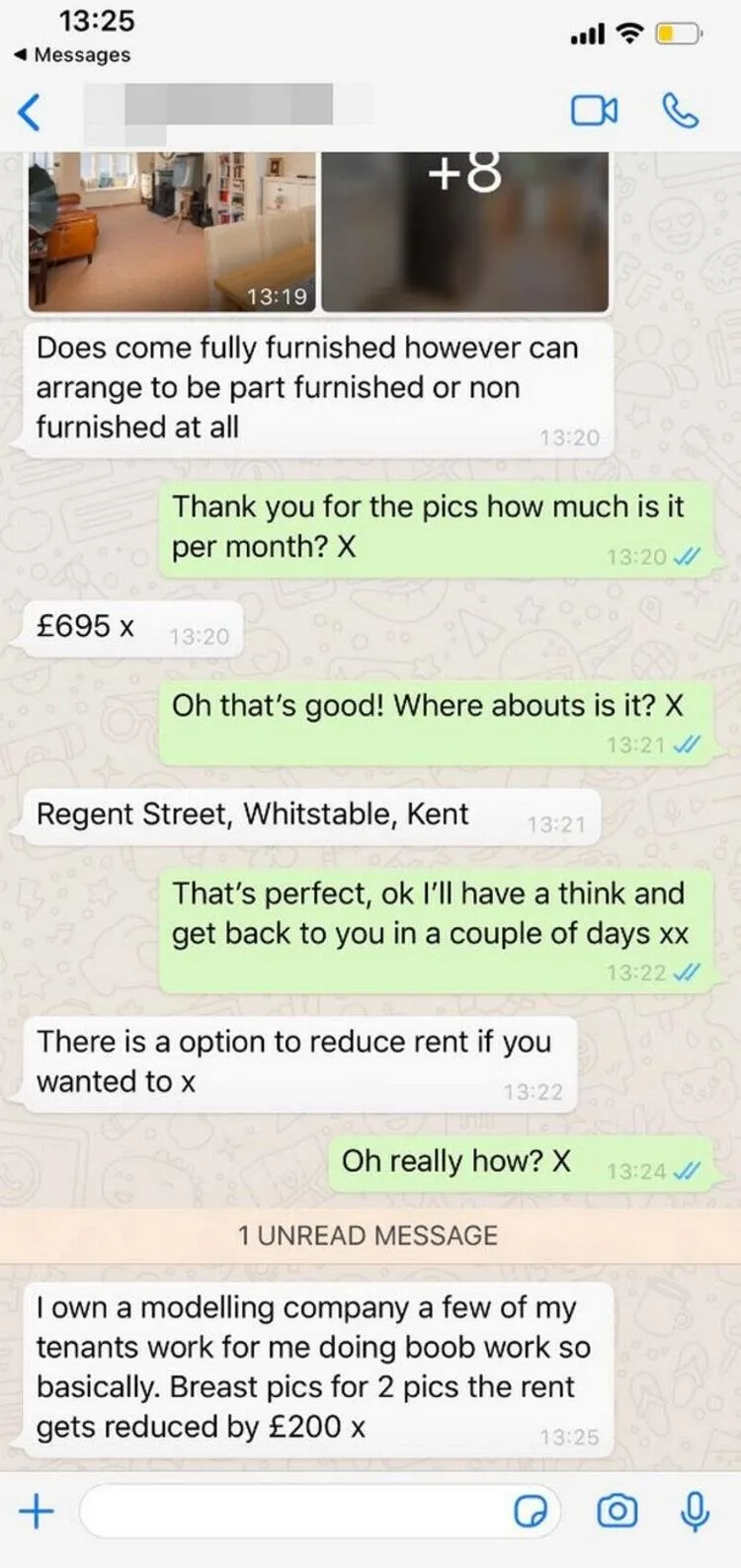Tap the microphone to record voice message
The width and height of the screenshot is (741, 1568).
point(695,1511)
